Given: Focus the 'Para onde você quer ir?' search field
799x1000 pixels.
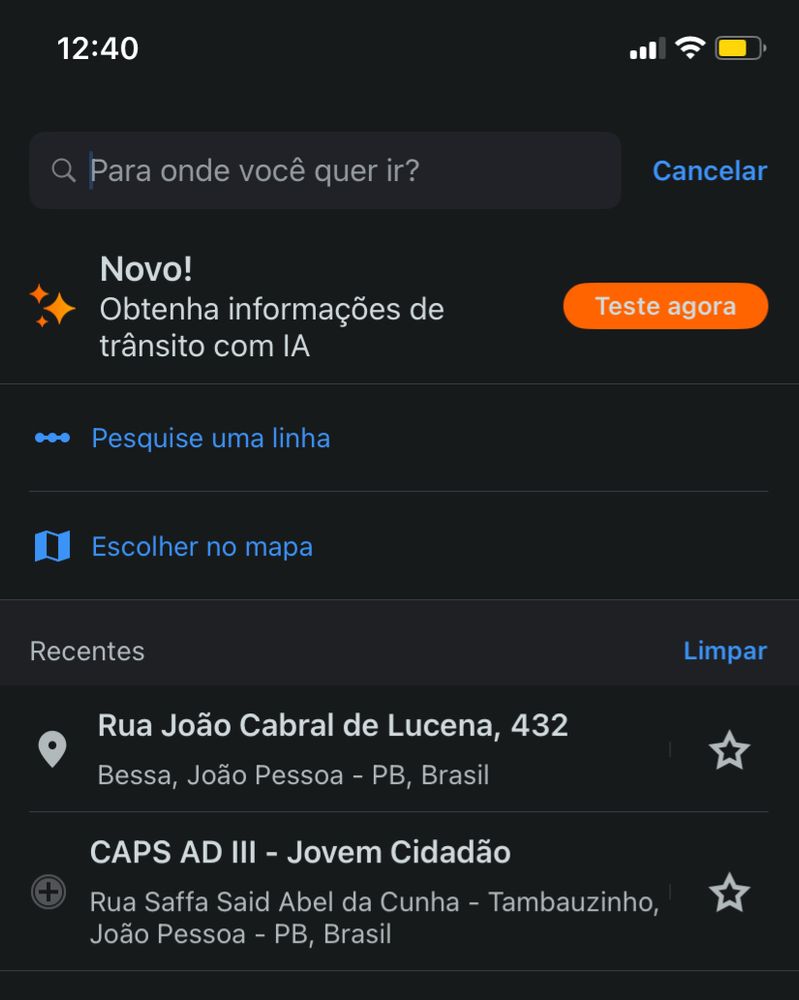Looking at the screenshot, I should [x=325, y=171].
